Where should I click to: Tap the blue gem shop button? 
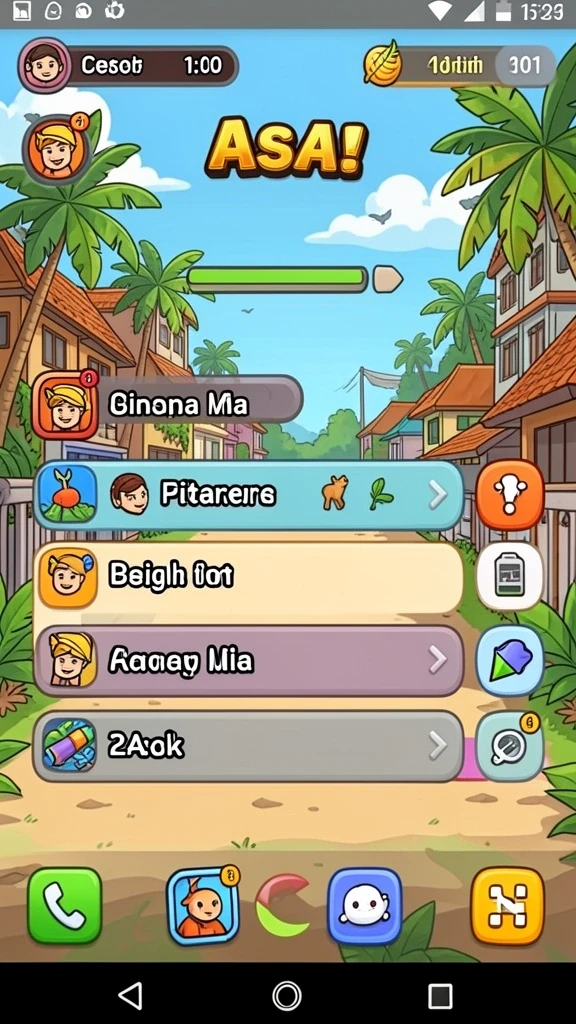509,660
